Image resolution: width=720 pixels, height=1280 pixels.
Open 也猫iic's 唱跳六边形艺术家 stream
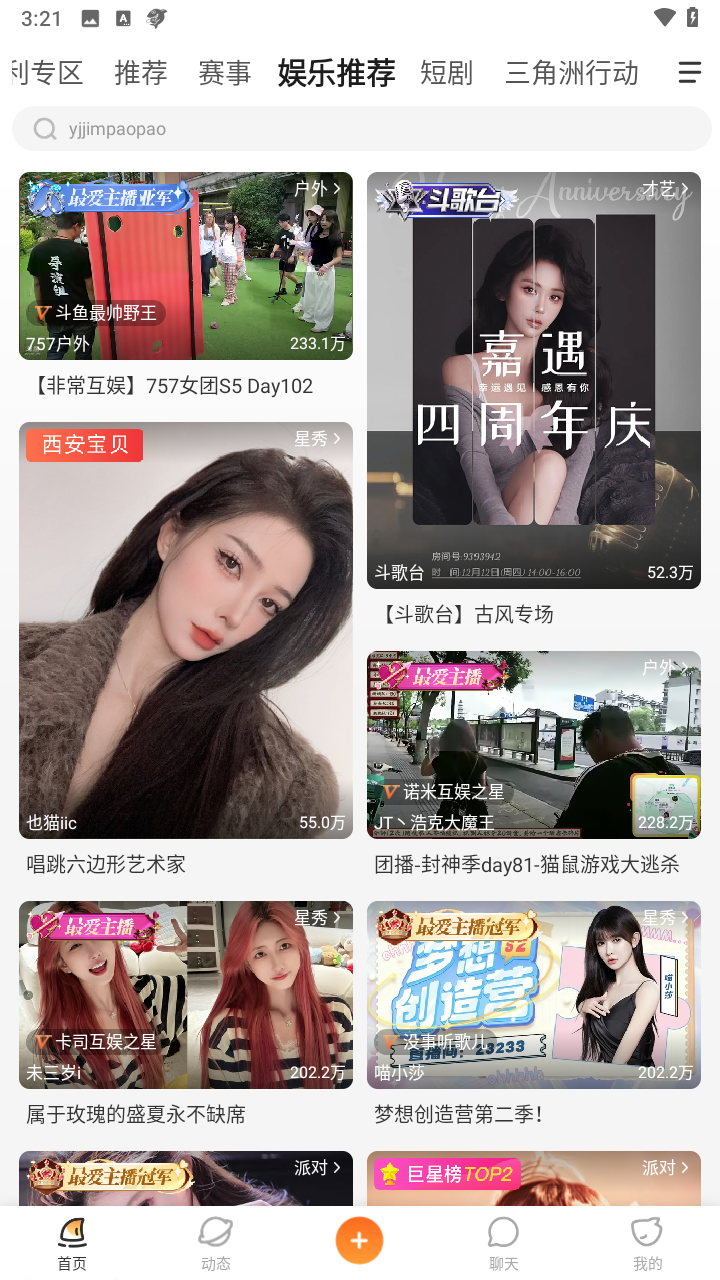186,630
